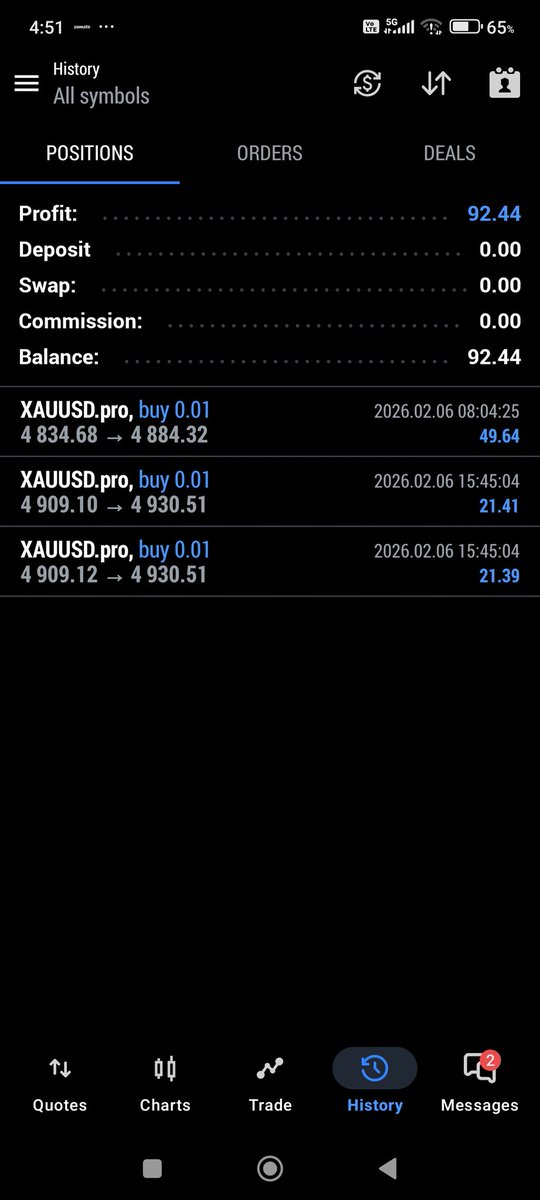
Task: Tap the currency symbol filter icon
Action: pyautogui.click(x=367, y=84)
